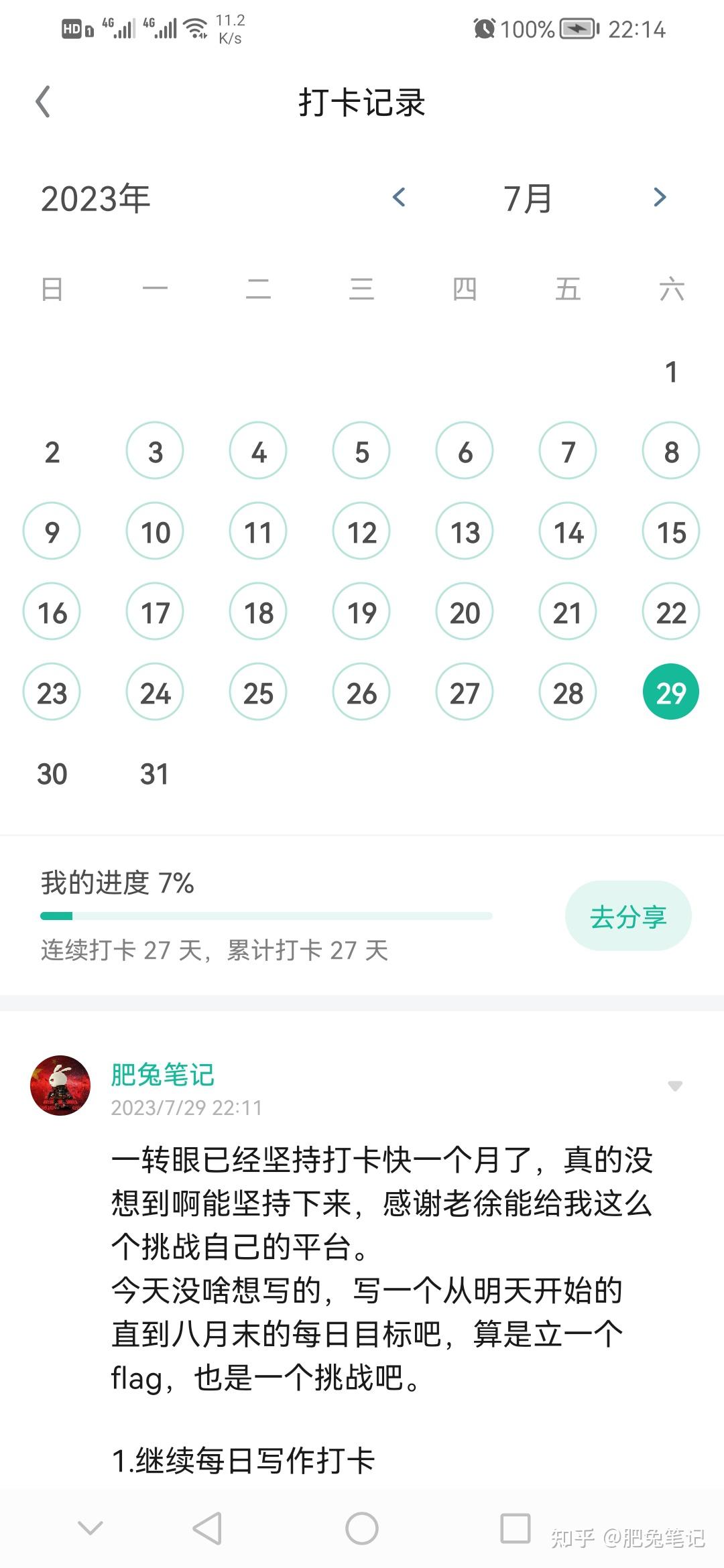Select date 20 in the calendar
The height and width of the screenshot is (1568, 724).
465,612
